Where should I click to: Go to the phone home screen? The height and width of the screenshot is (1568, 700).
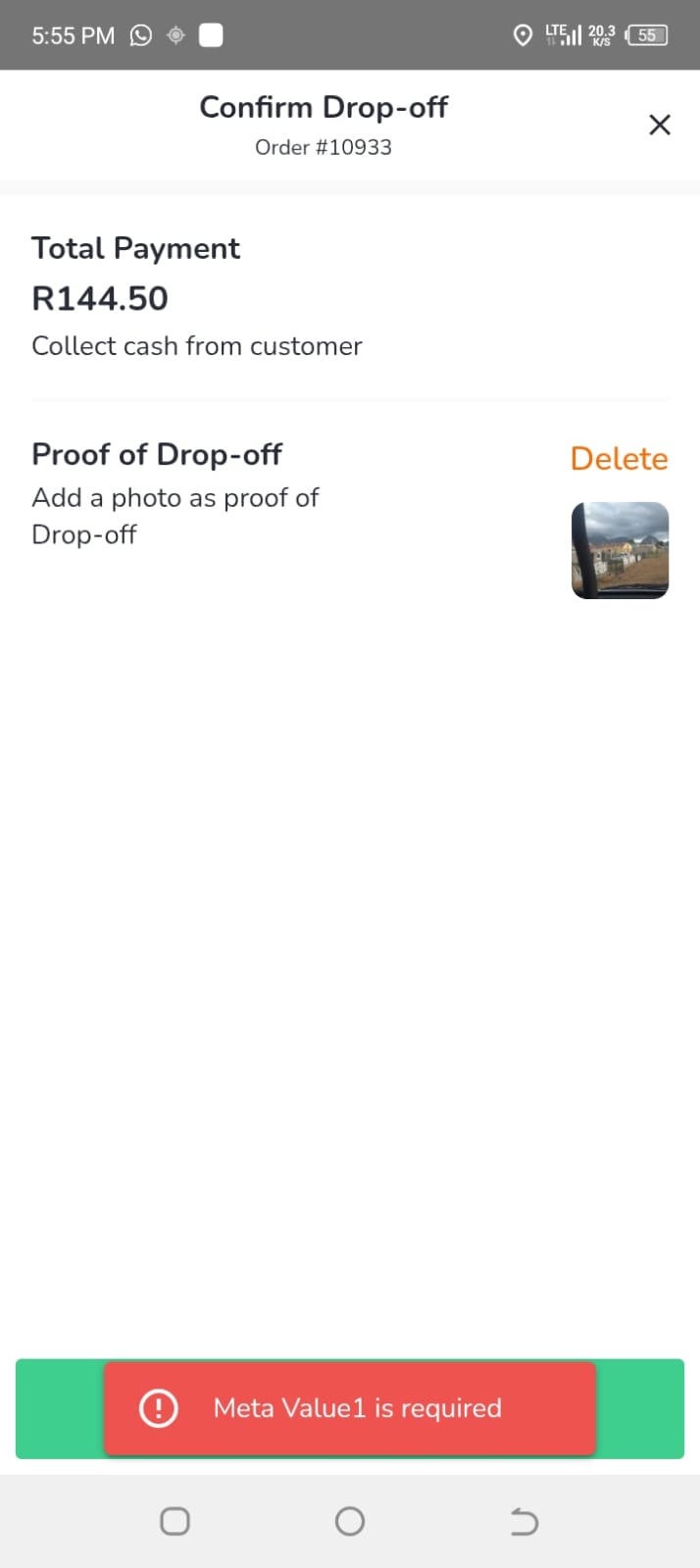click(x=350, y=1521)
